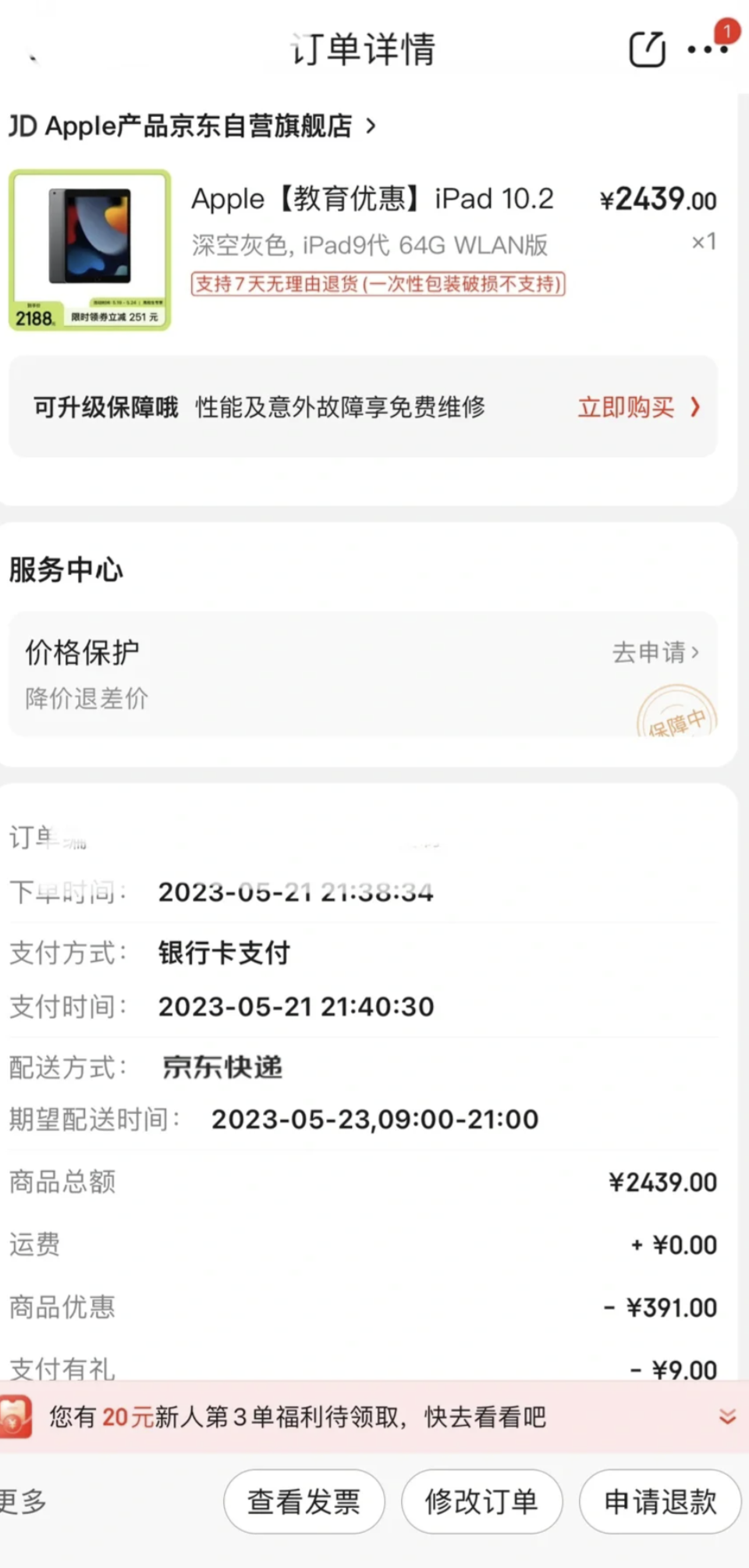Collapse the 20元新人福利 banner with double chevron
The width and height of the screenshot is (749, 1568).
[728, 1417]
